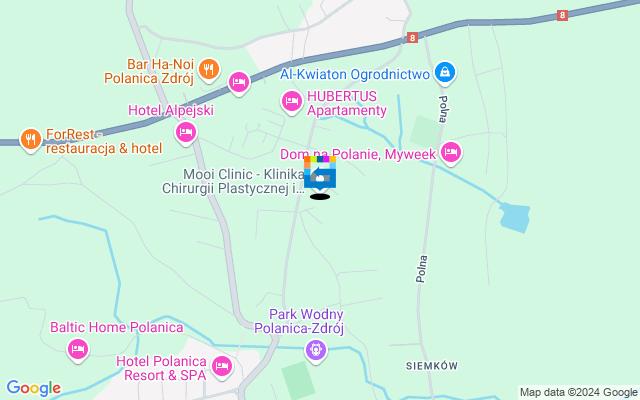
Task: Open the HUBERTUS Apartamenty hotel pin
Action: (291, 100)
